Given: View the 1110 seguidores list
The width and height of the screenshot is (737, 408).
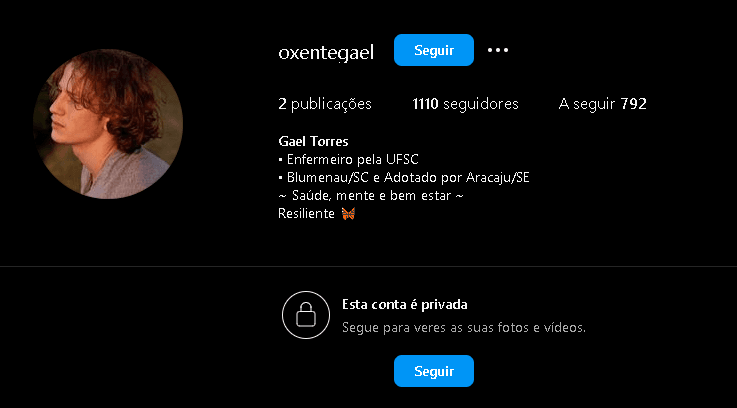Looking at the screenshot, I should 465,103.
